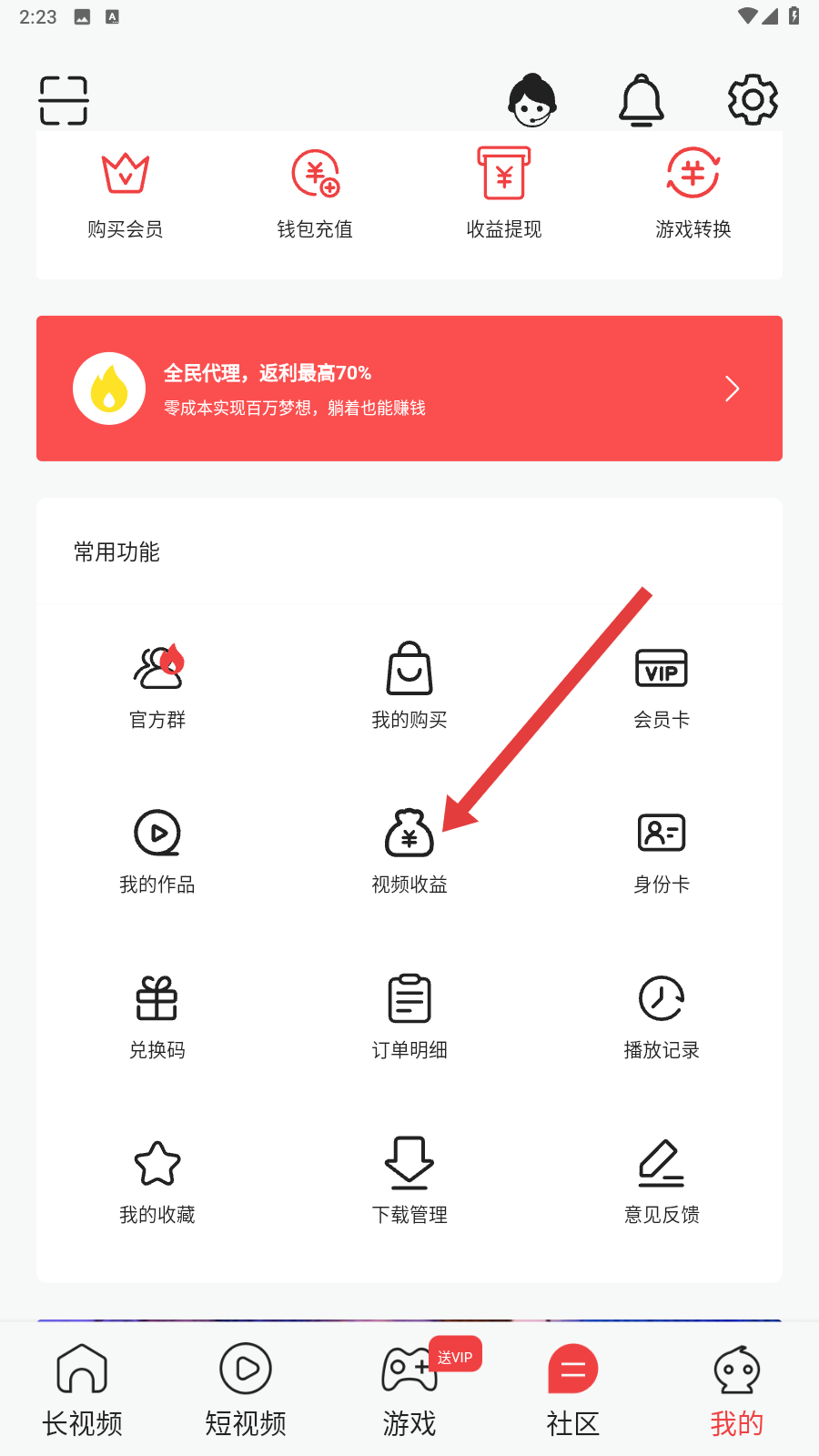
Task: Expand the agent promotion banner chevron
Action: point(732,389)
